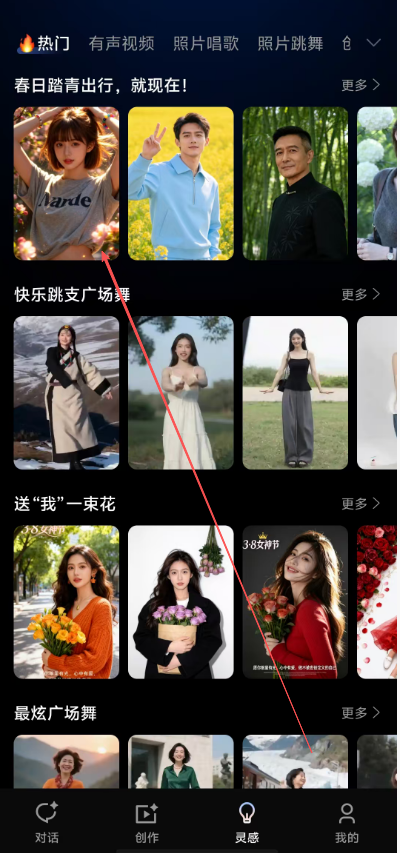Expand the category list chevron

coord(374,43)
